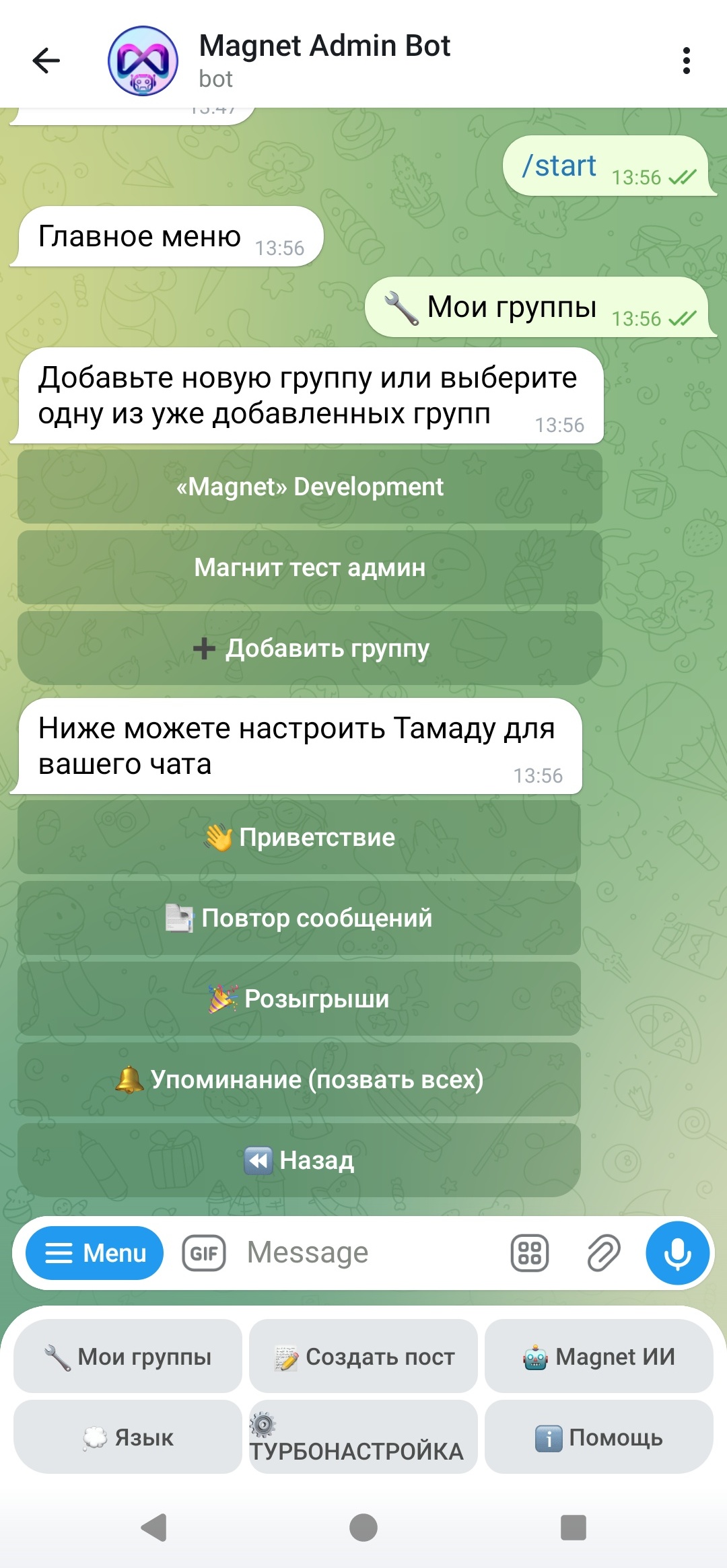
Task: Tap Добавить группу inline button
Action: click(310, 648)
